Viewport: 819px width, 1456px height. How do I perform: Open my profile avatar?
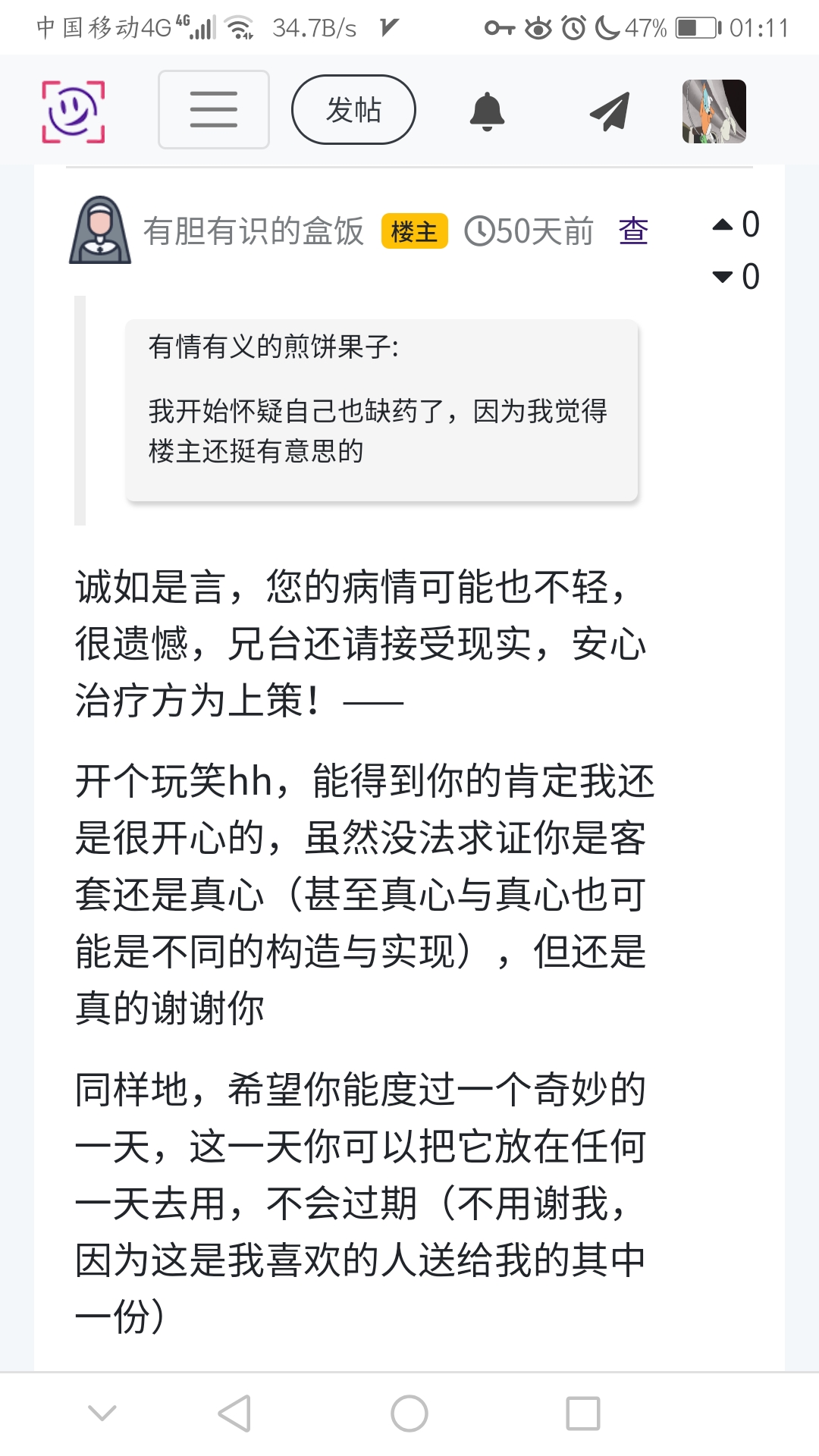(x=714, y=111)
